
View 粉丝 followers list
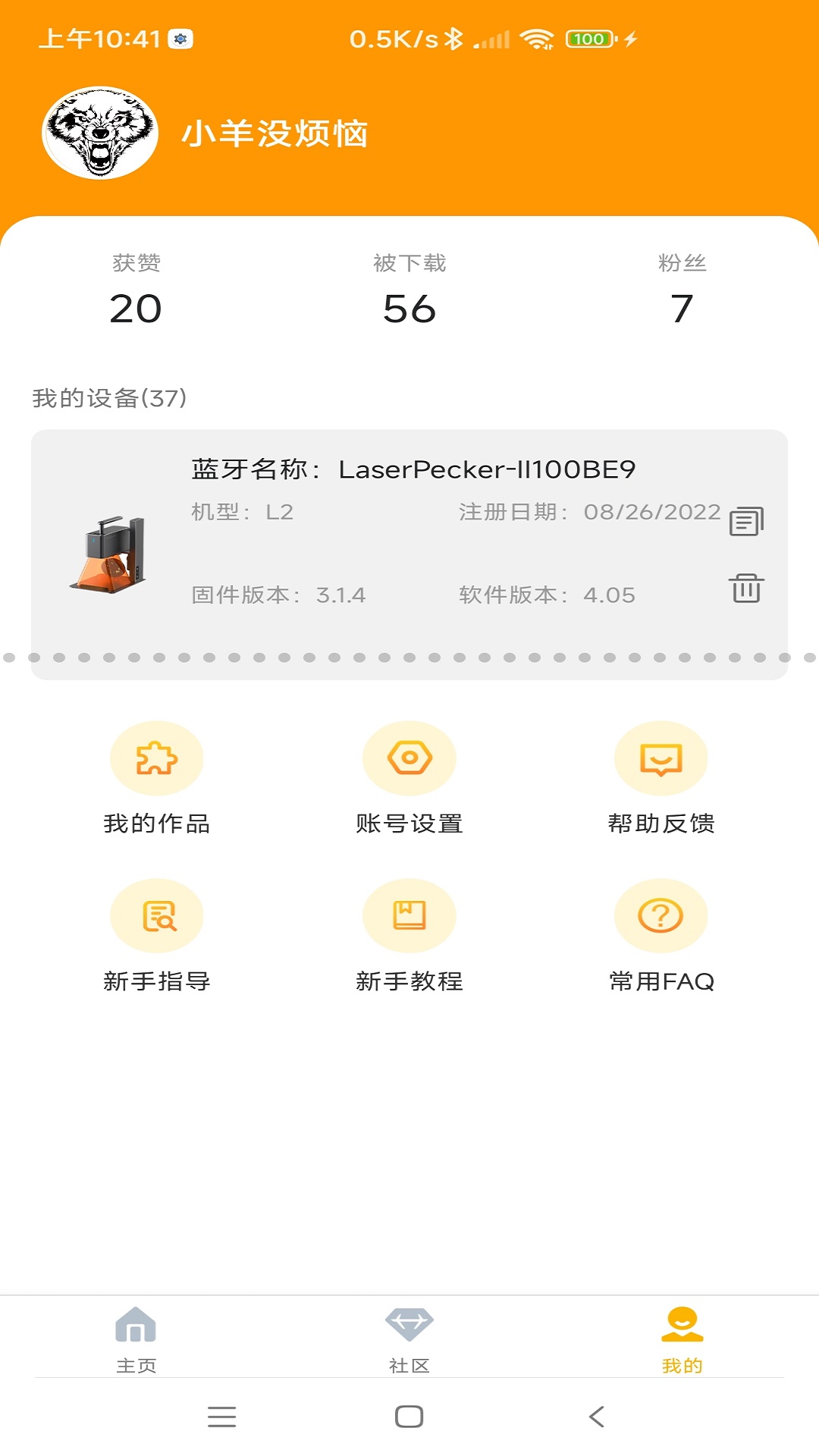point(682,292)
